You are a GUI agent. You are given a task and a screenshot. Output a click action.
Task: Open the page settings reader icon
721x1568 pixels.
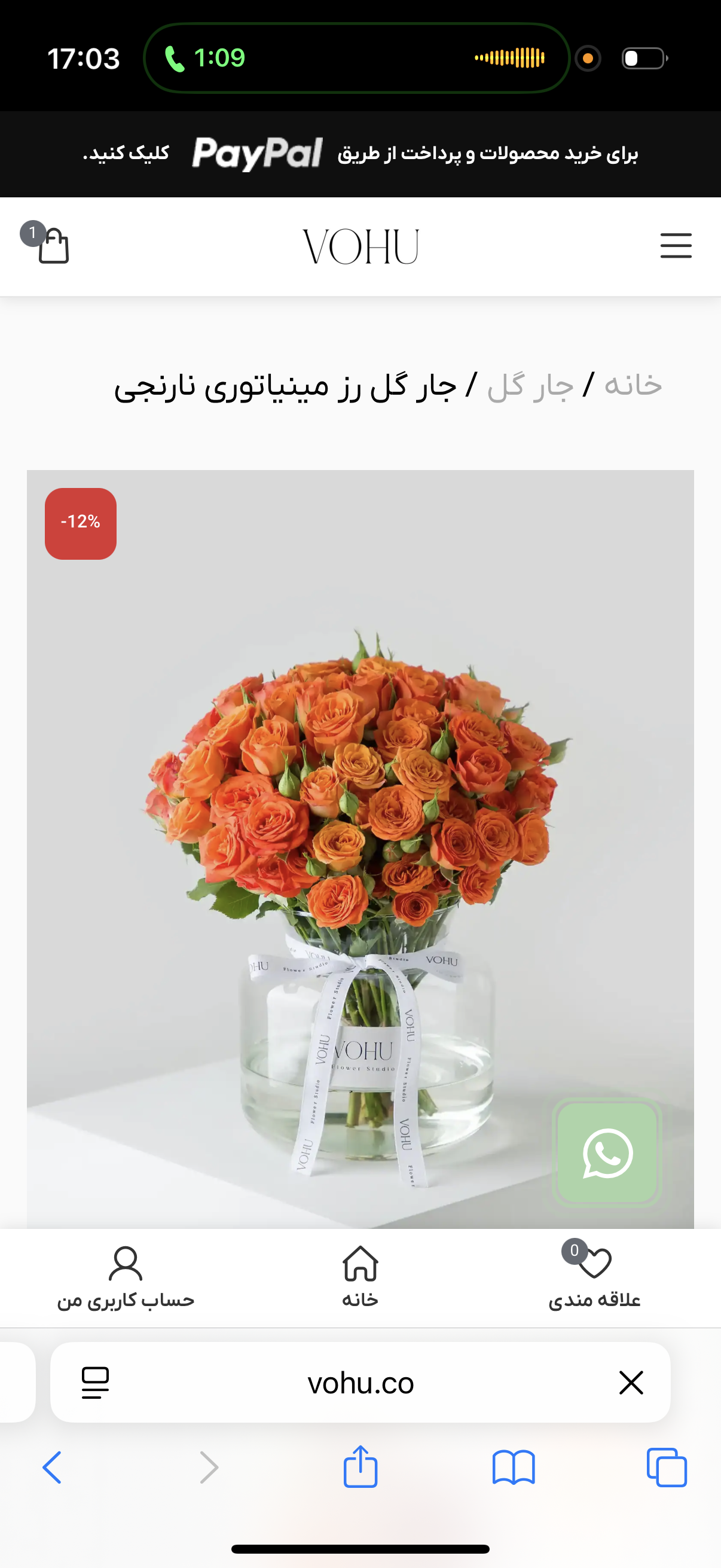pos(95,1383)
